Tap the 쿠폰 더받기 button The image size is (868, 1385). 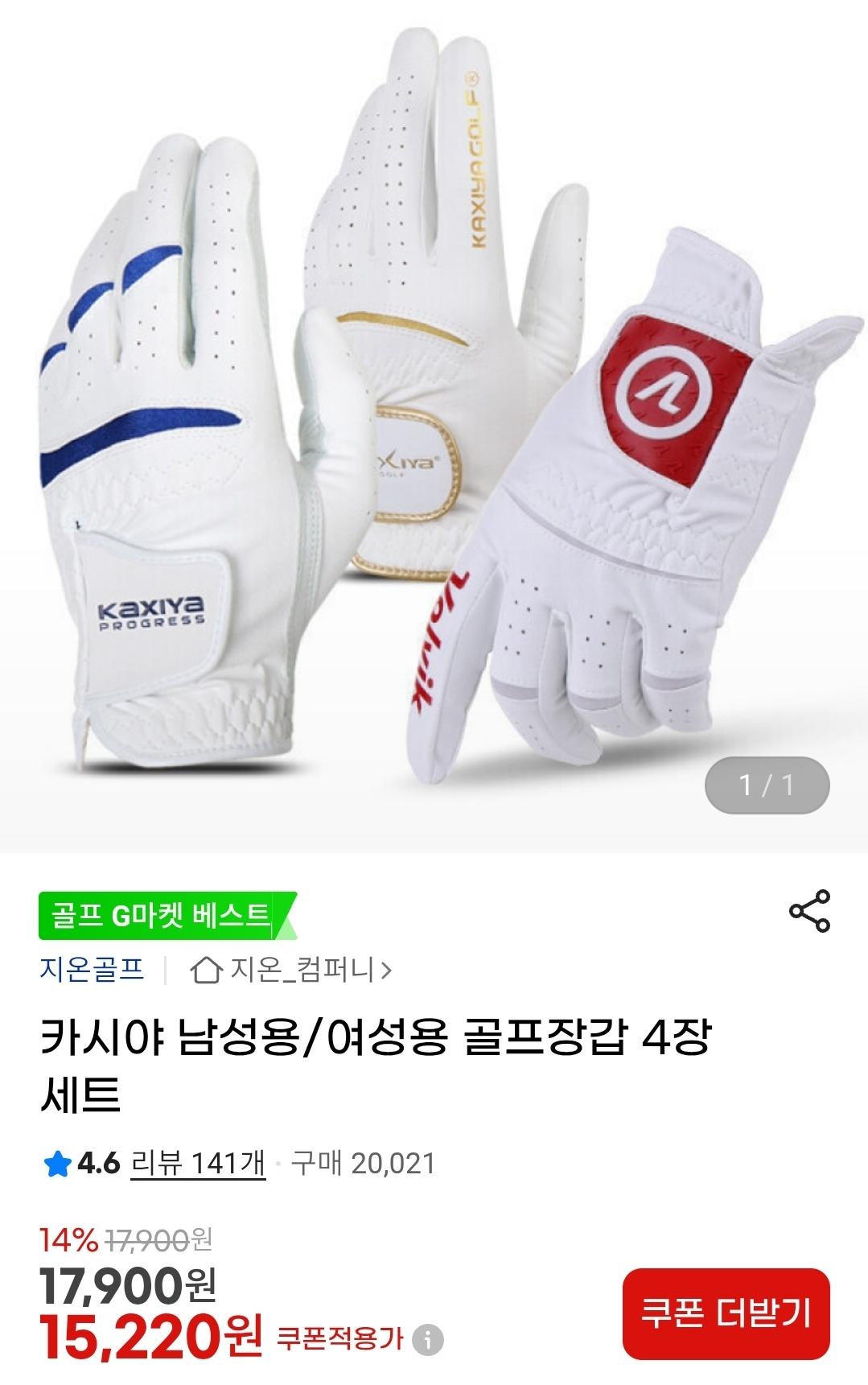click(726, 1313)
